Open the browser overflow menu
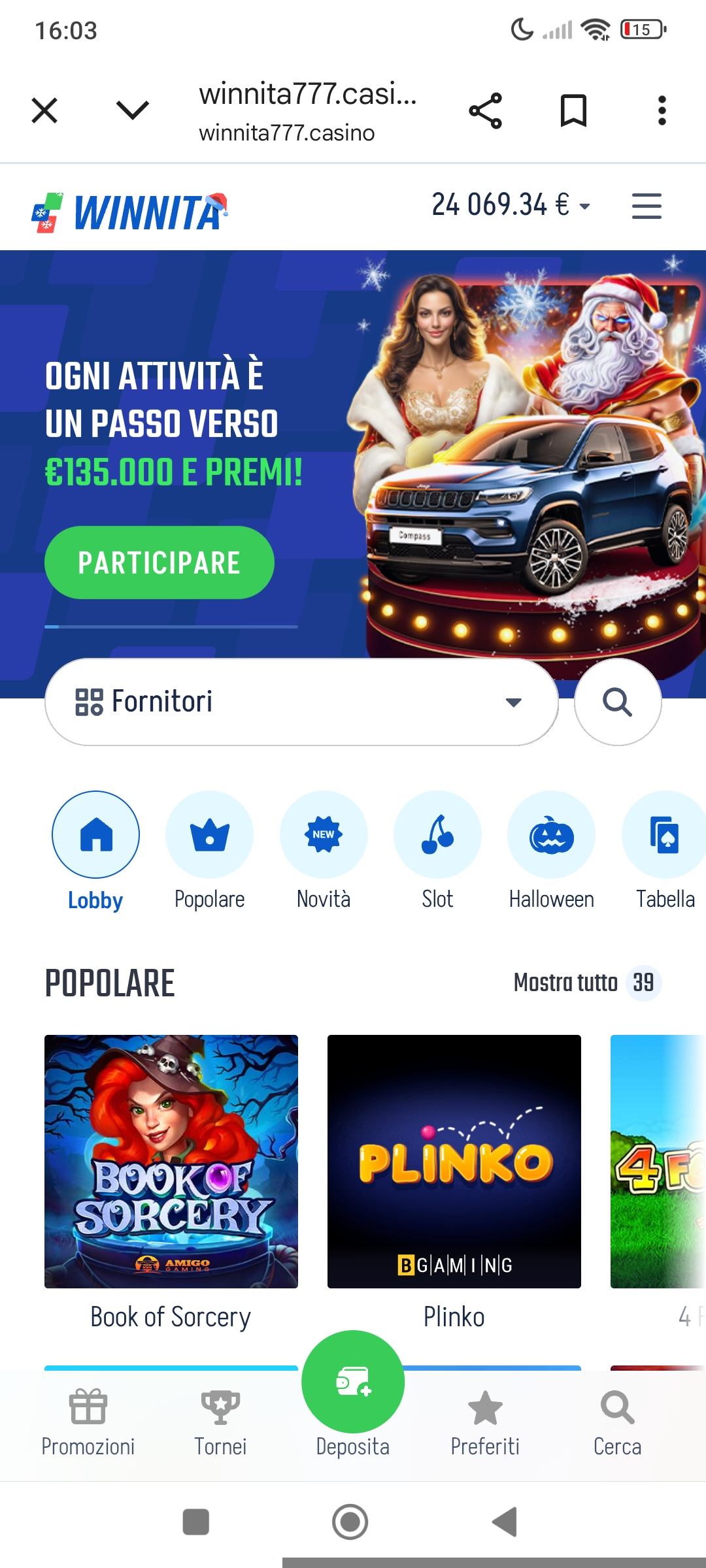Viewport: 706px width, 1568px height. 662,110
